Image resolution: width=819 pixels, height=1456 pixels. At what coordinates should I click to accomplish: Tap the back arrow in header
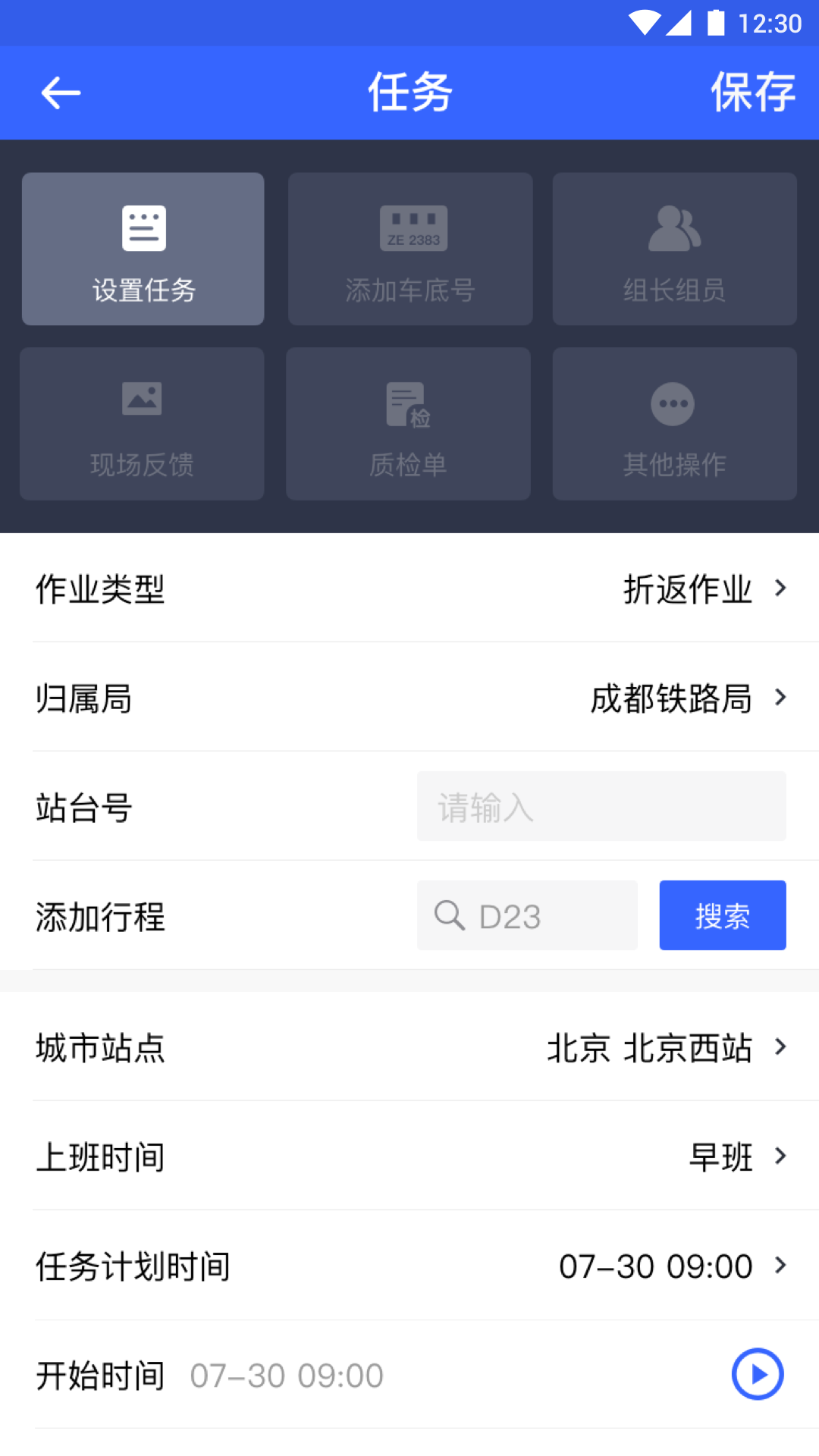(x=61, y=93)
